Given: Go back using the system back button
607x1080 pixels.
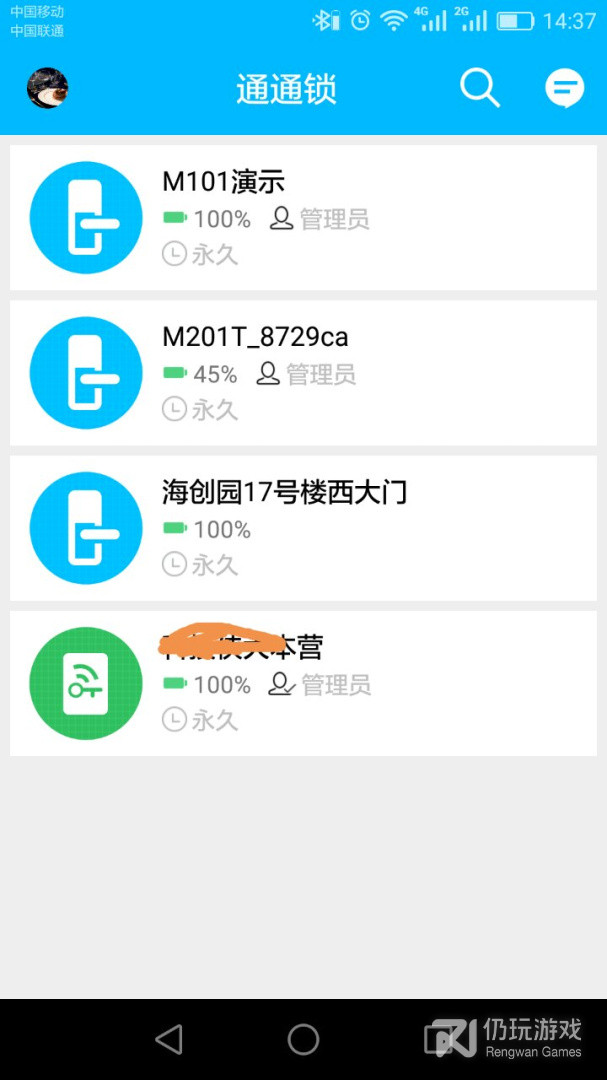Looking at the screenshot, I should pyautogui.click(x=169, y=1040).
